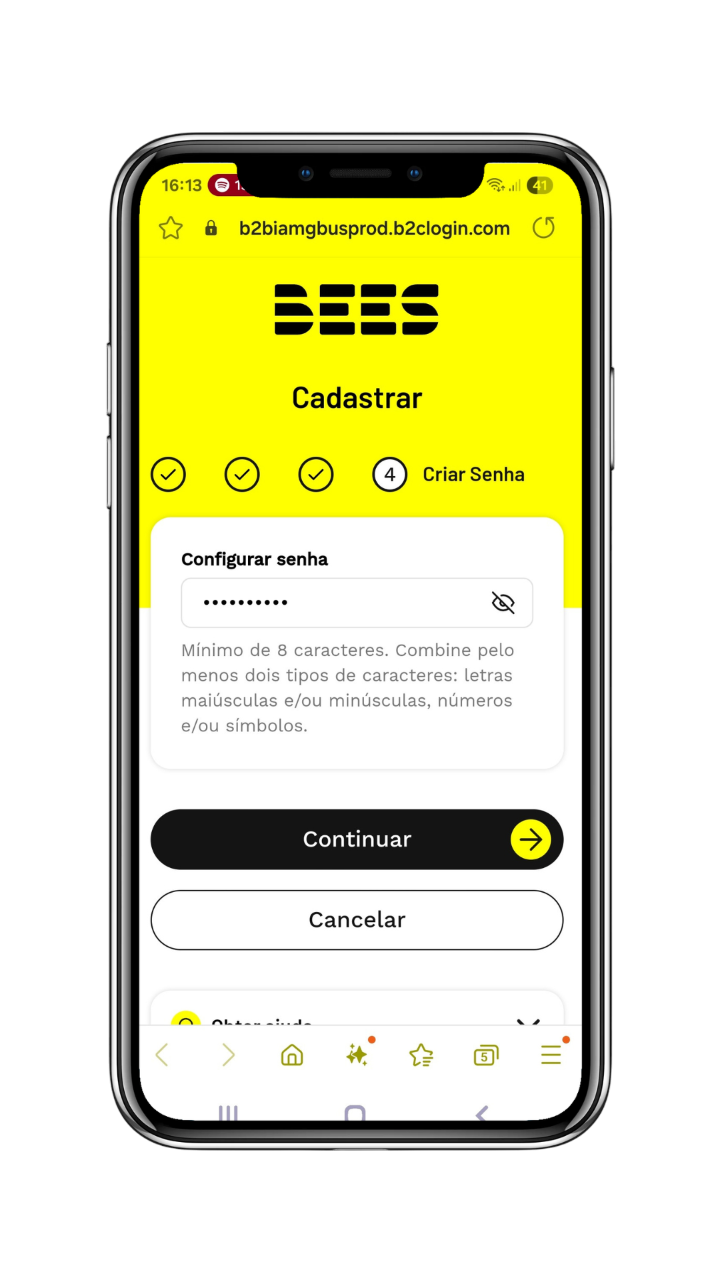This screenshot has height=1280, width=720.
Task: Tap the system home button
Action: point(354,1114)
